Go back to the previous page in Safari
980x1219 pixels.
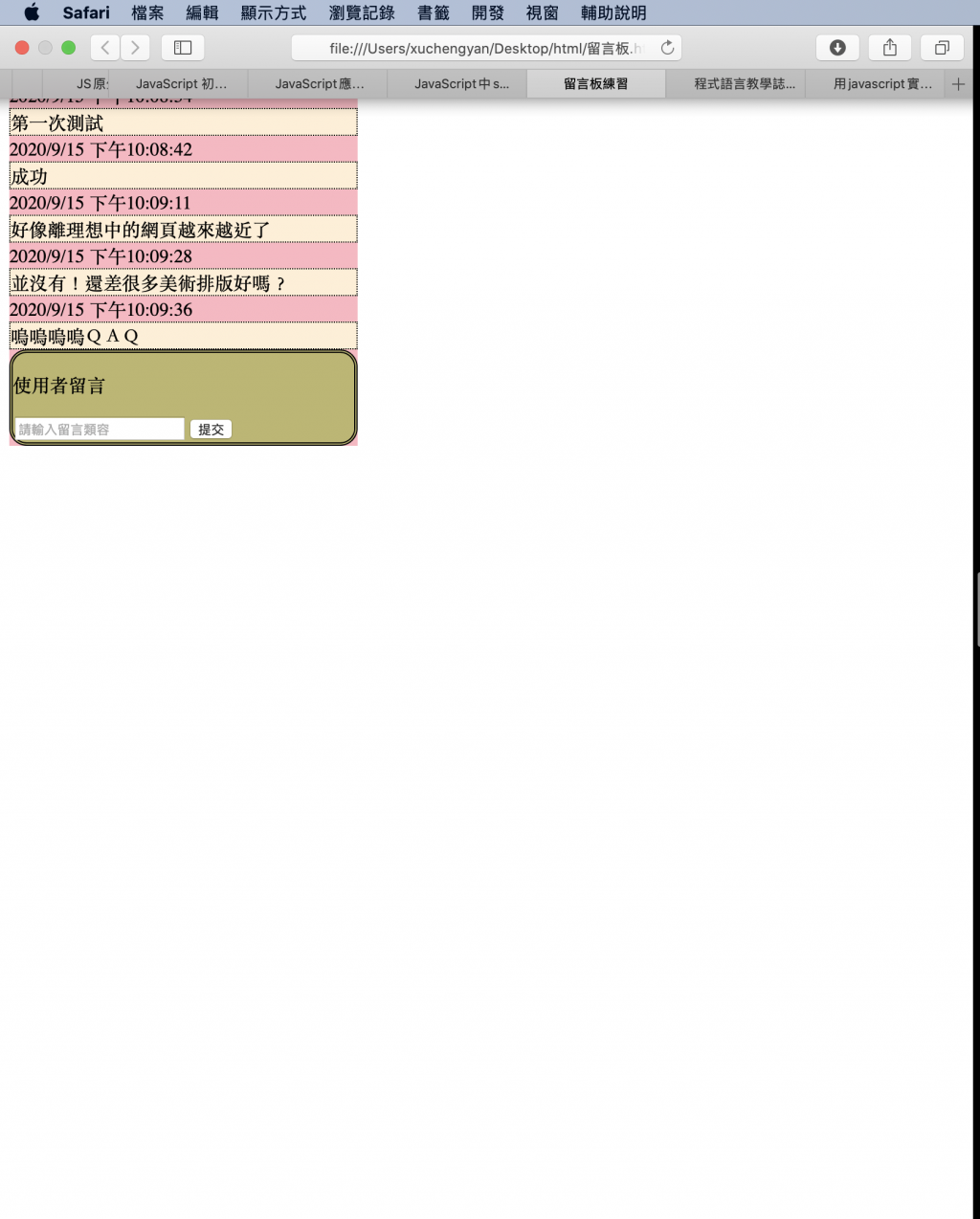pos(105,48)
